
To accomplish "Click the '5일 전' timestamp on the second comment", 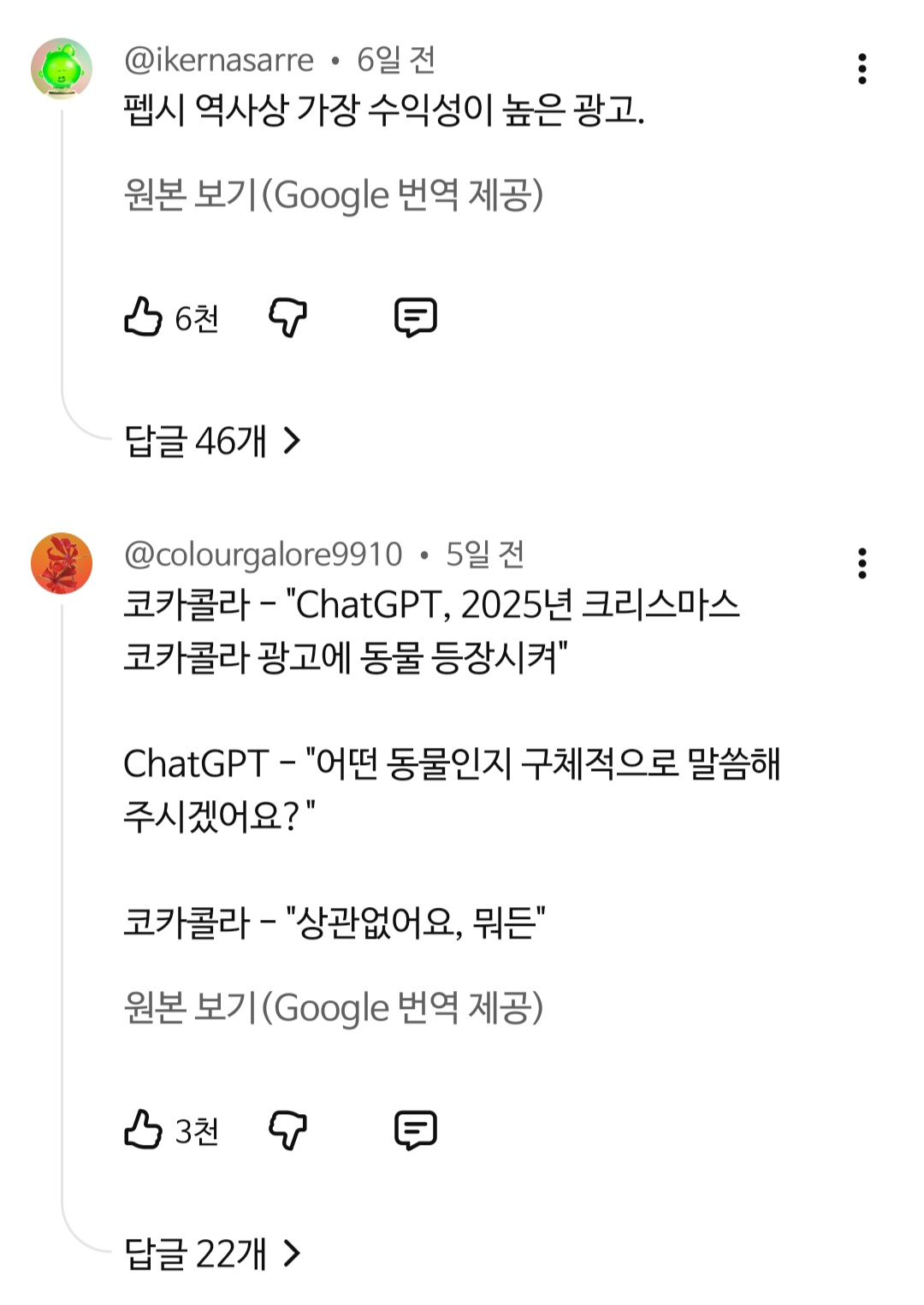I will tap(486, 556).
